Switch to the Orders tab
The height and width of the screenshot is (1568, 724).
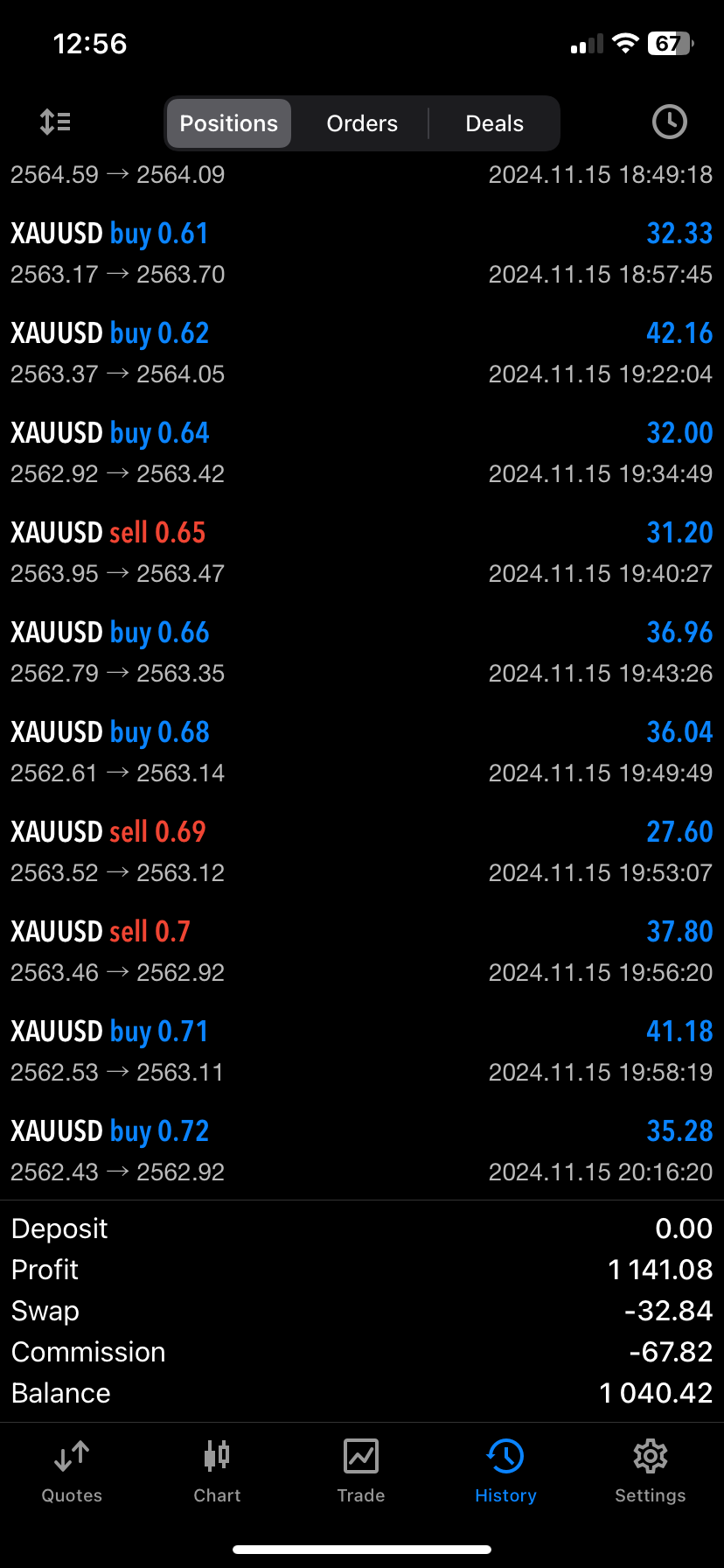coord(361,122)
